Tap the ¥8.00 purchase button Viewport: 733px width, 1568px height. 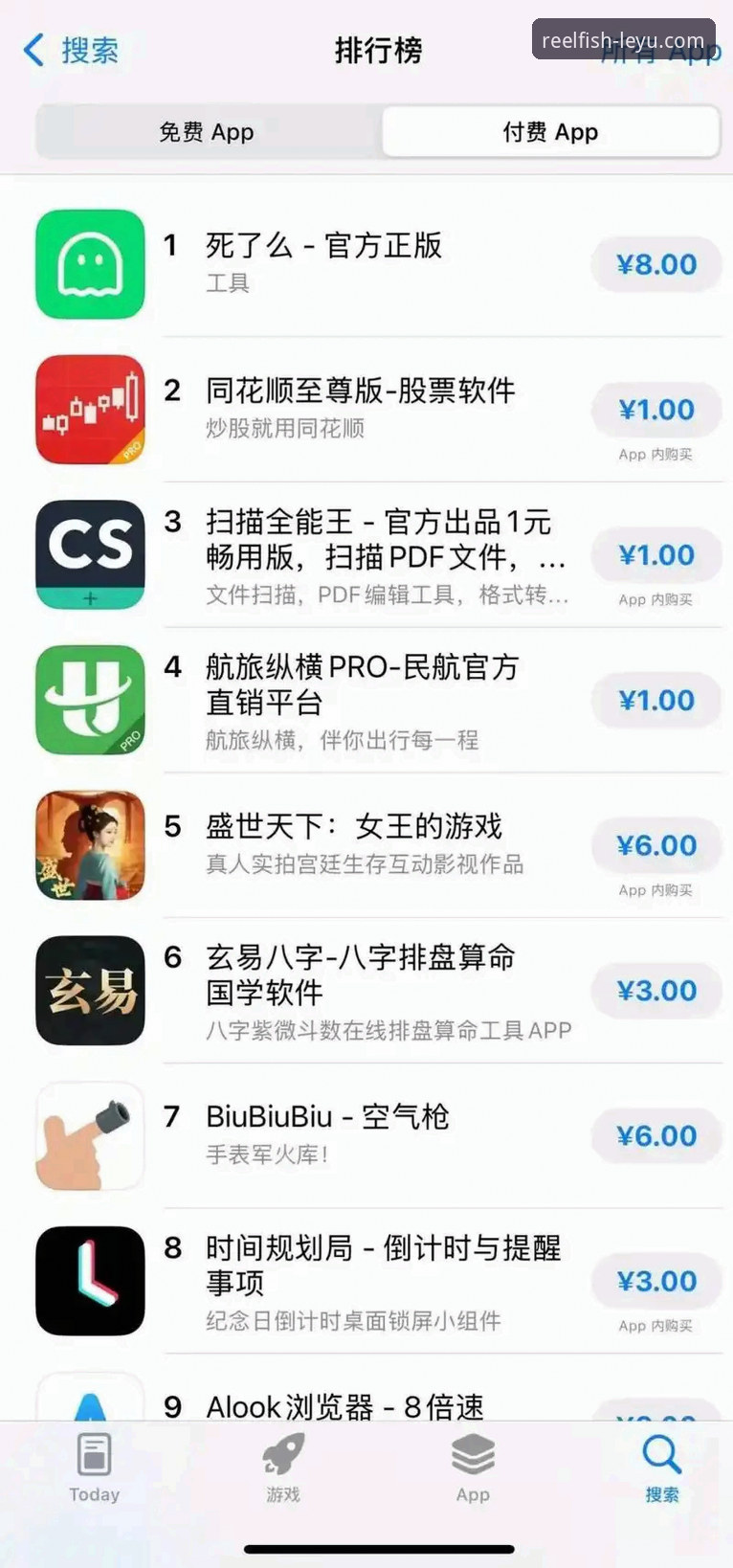coord(656,264)
